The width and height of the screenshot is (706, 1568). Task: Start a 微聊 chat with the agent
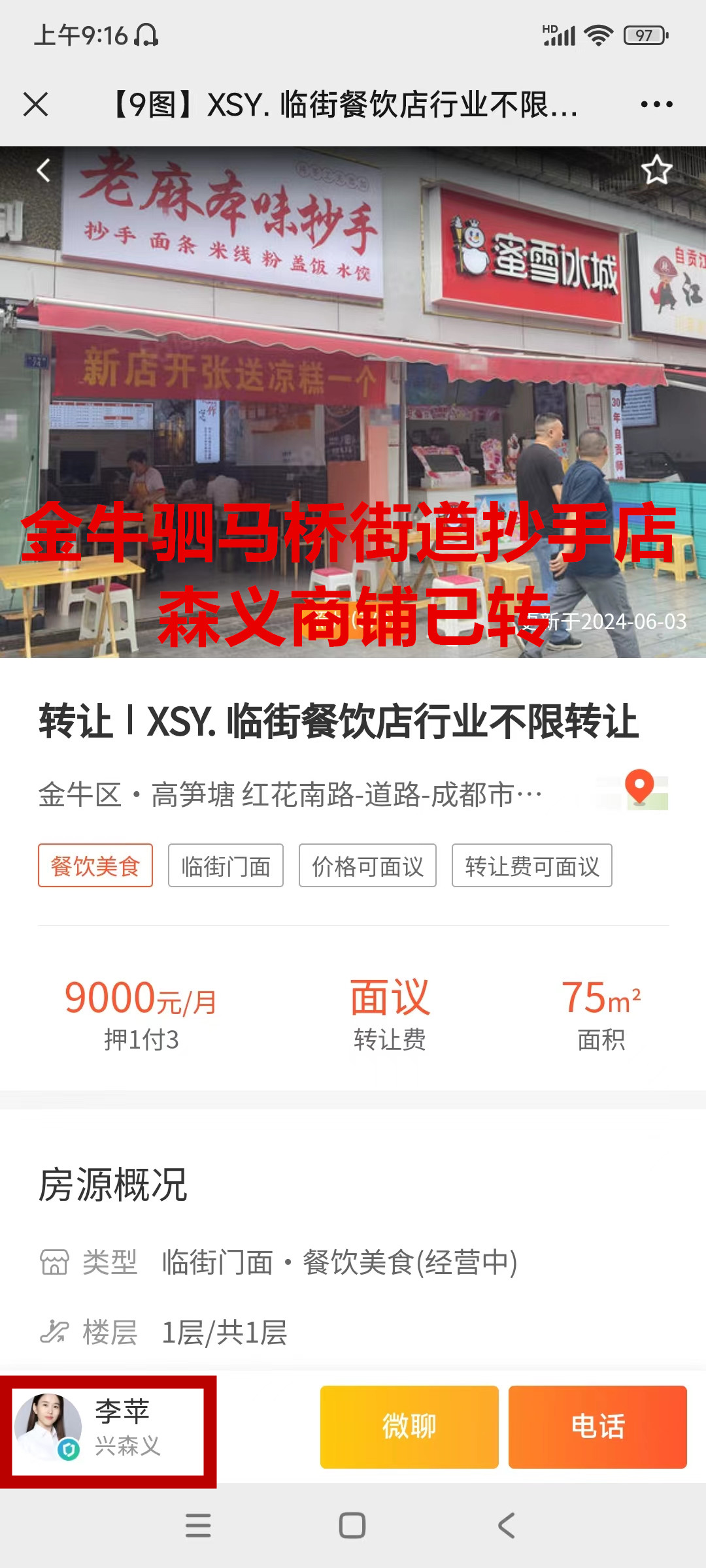[409, 1428]
